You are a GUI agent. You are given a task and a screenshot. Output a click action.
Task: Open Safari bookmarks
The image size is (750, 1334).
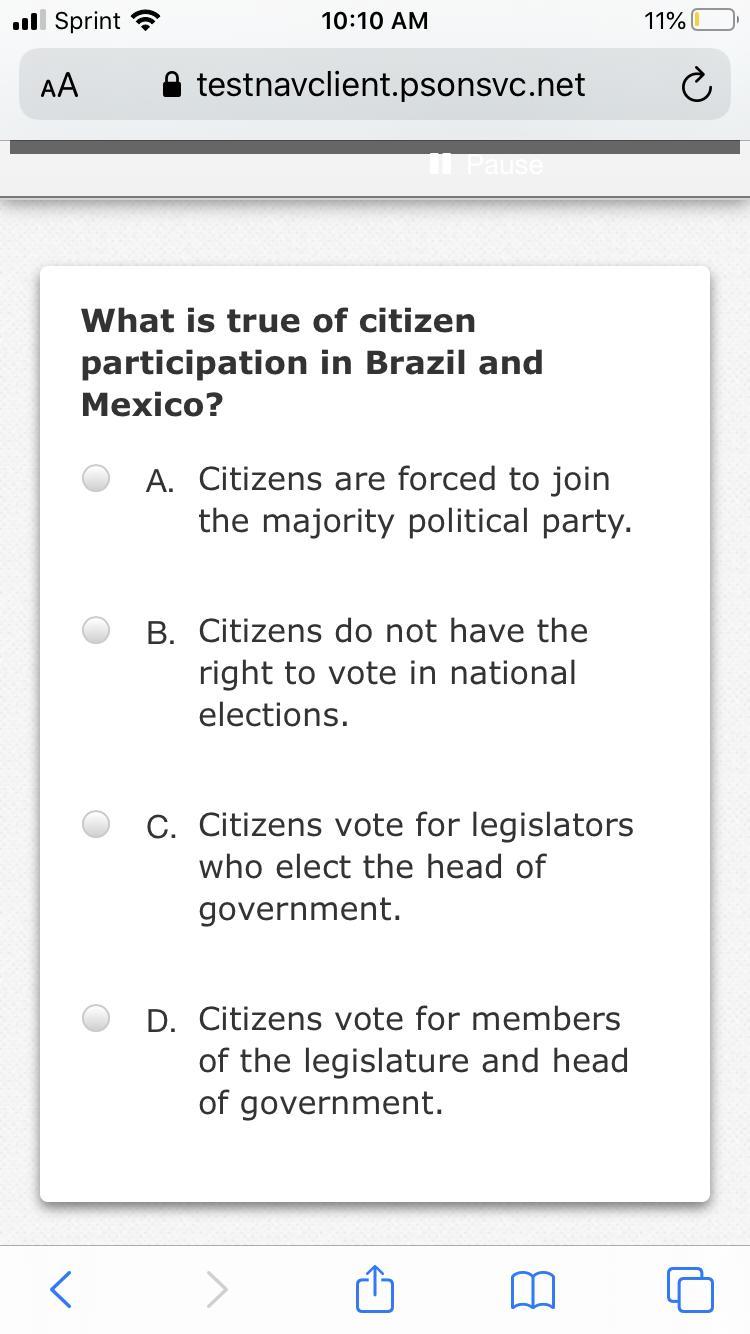[532, 1289]
